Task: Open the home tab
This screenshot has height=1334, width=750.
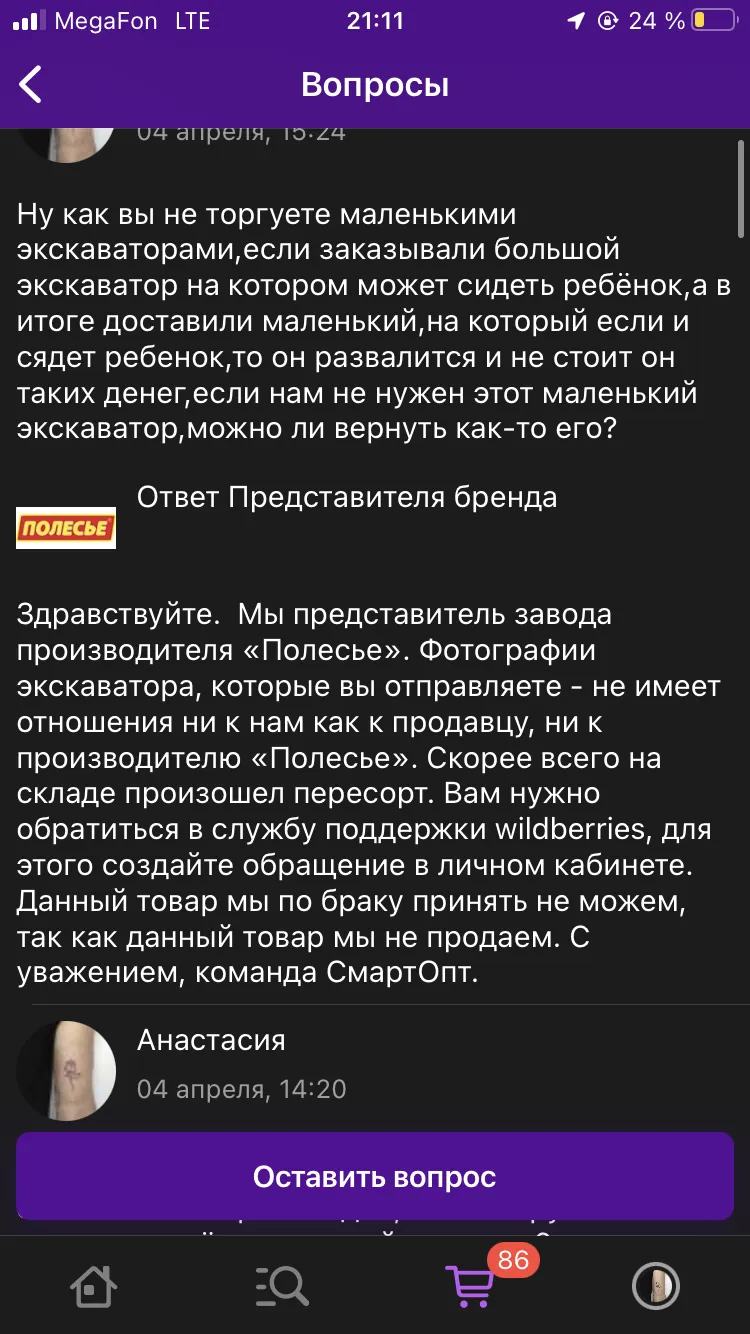Action: pos(93,1285)
